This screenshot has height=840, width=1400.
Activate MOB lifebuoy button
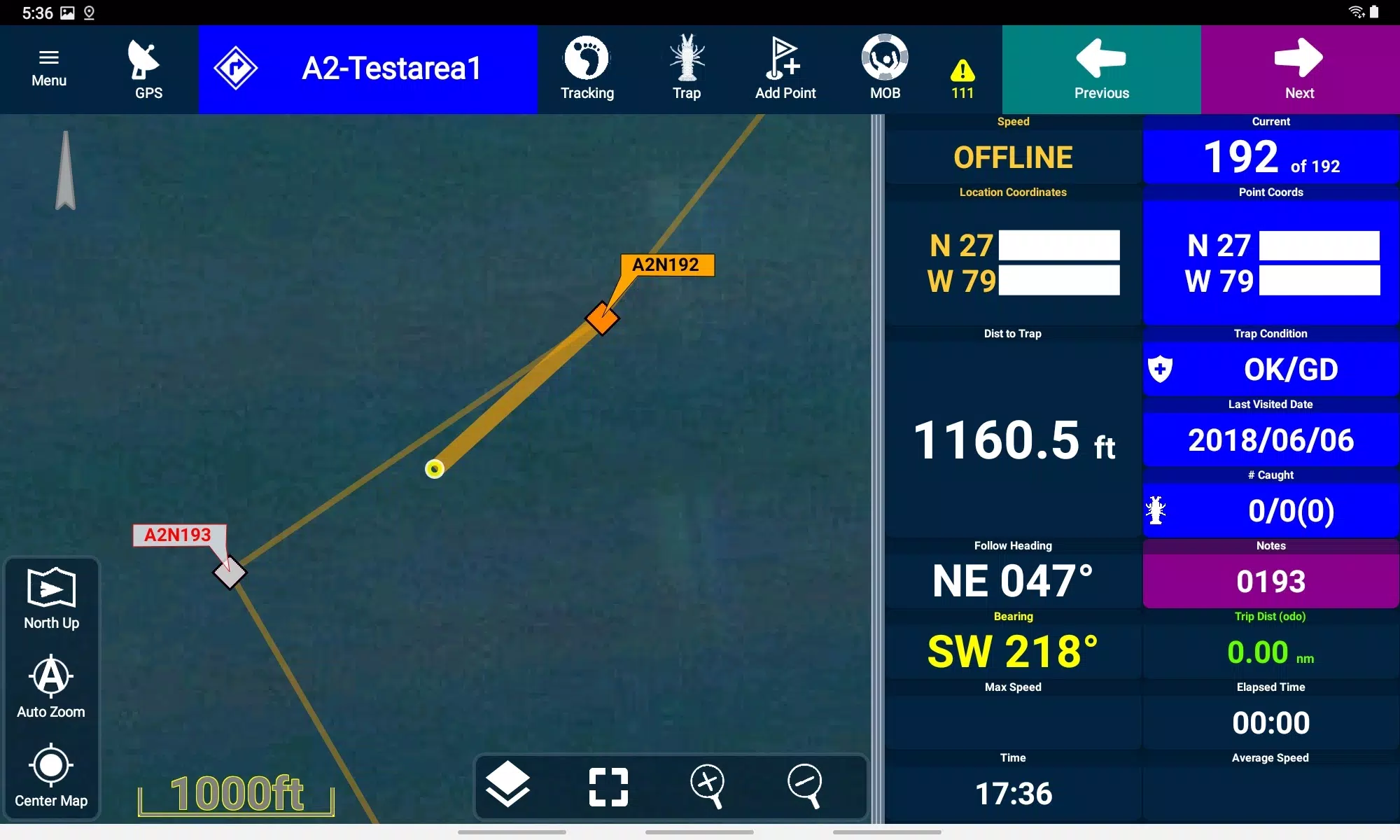(884, 69)
